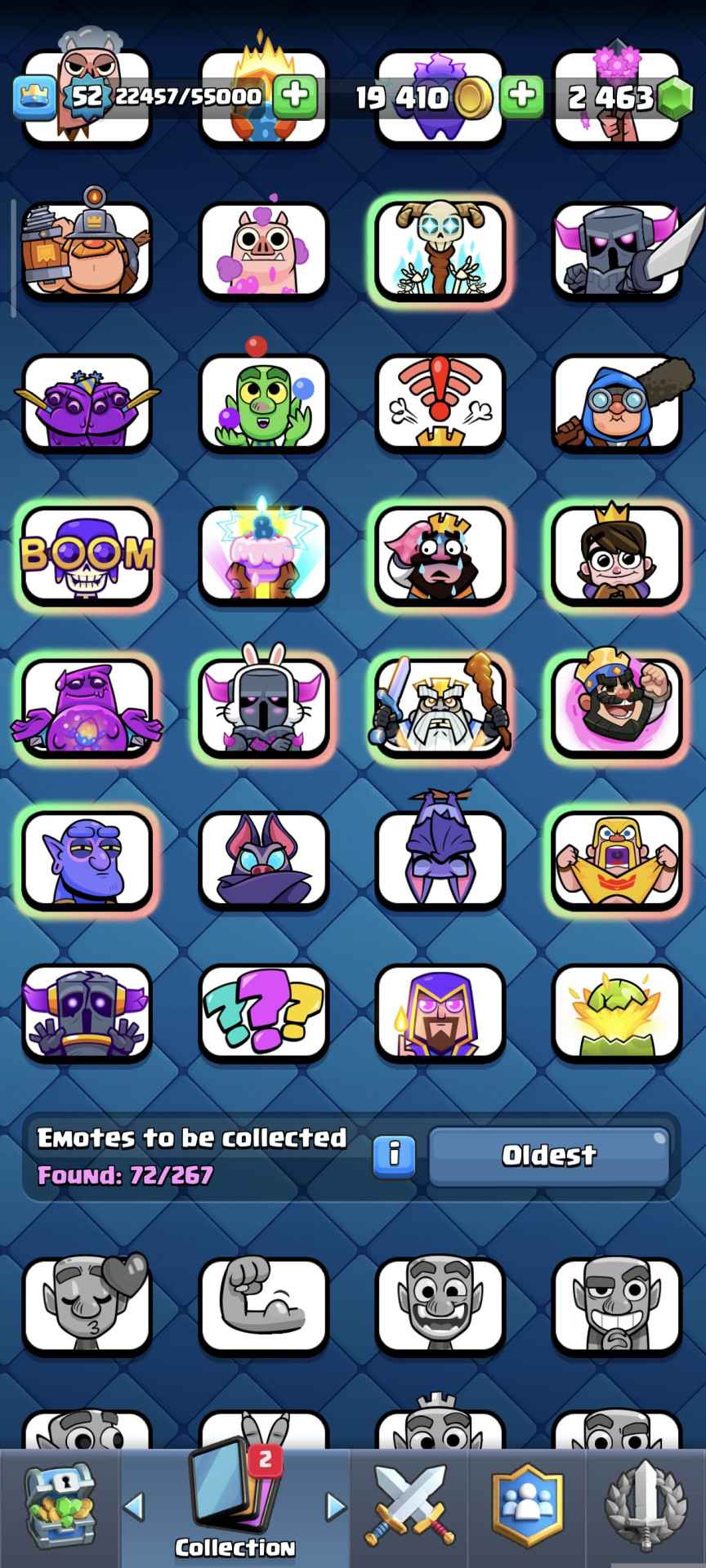
Task: Add more experience with the green plus
Action: [x=294, y=96]
